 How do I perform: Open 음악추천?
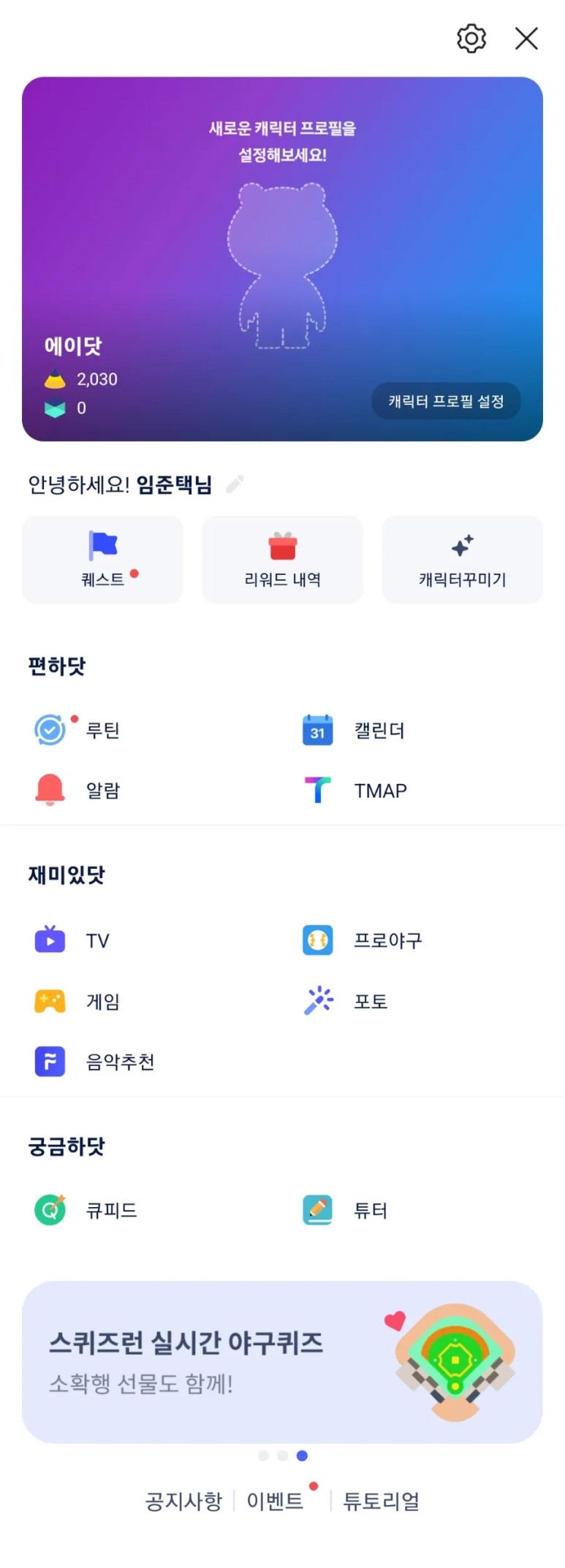tap(94, 1062)
